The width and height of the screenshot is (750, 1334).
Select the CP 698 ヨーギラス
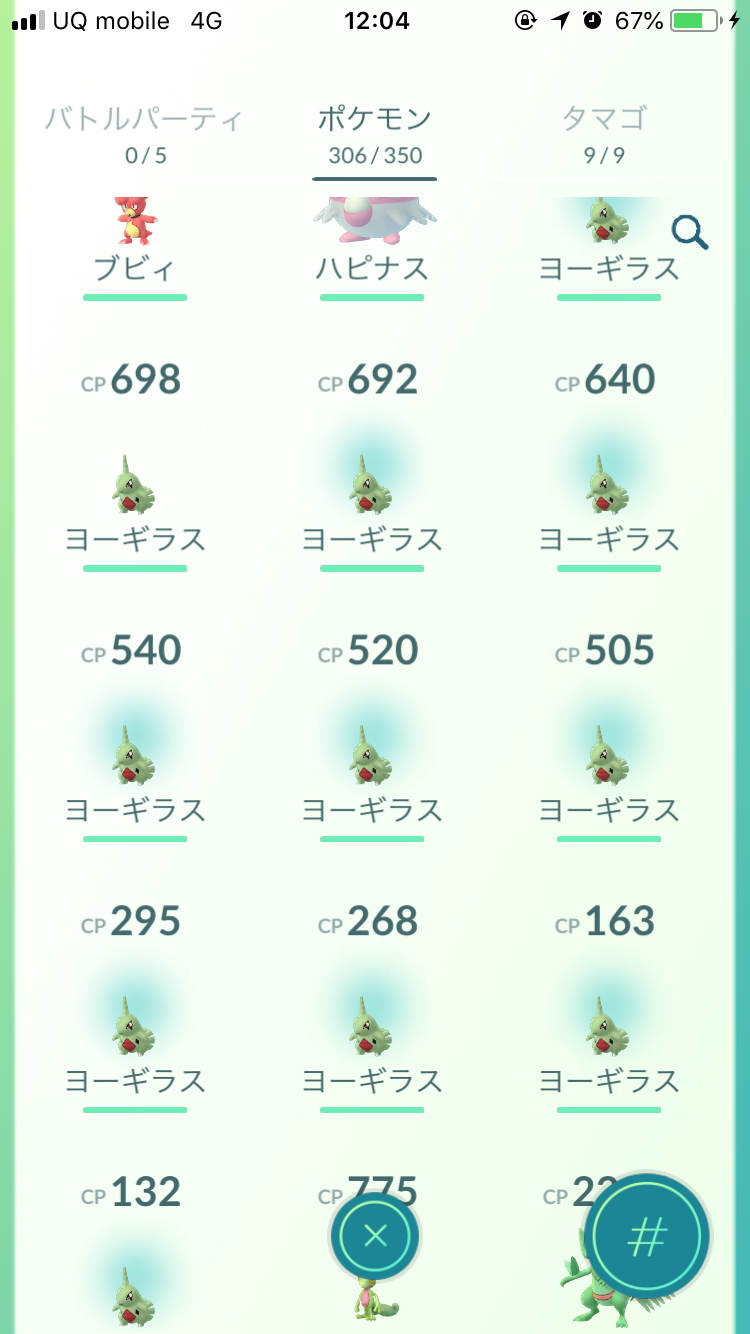[x=135, y=465]
